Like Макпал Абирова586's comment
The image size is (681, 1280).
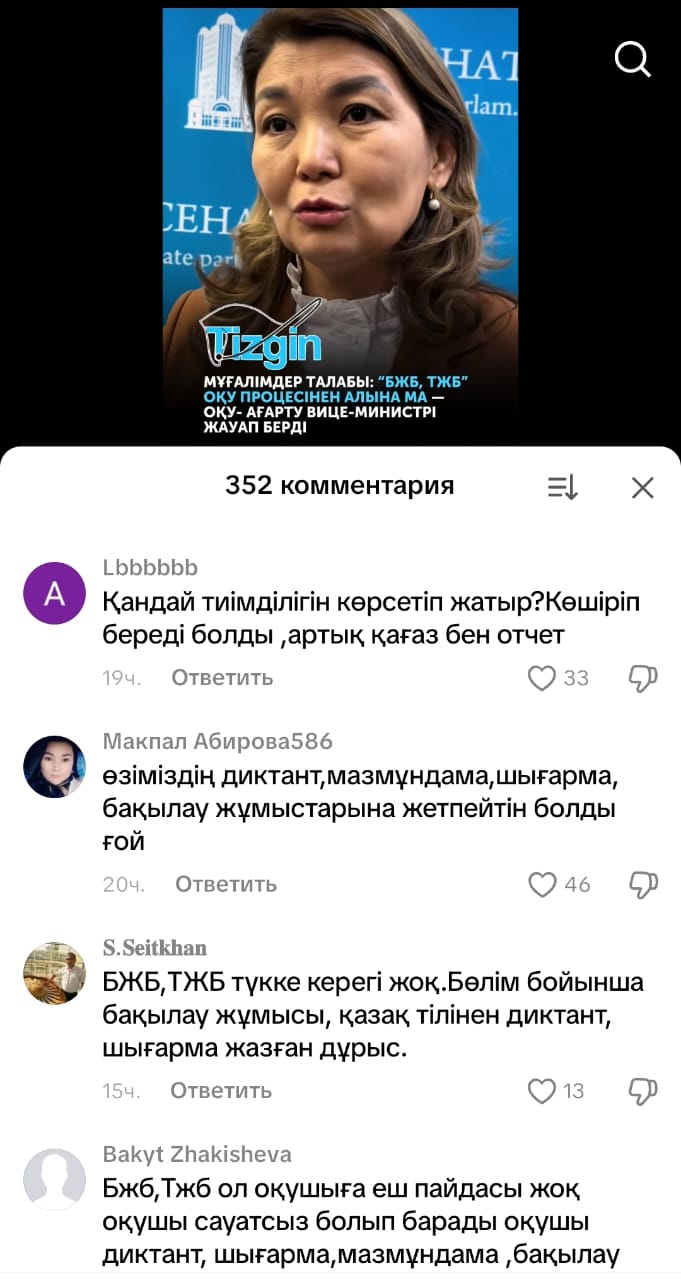542,884
